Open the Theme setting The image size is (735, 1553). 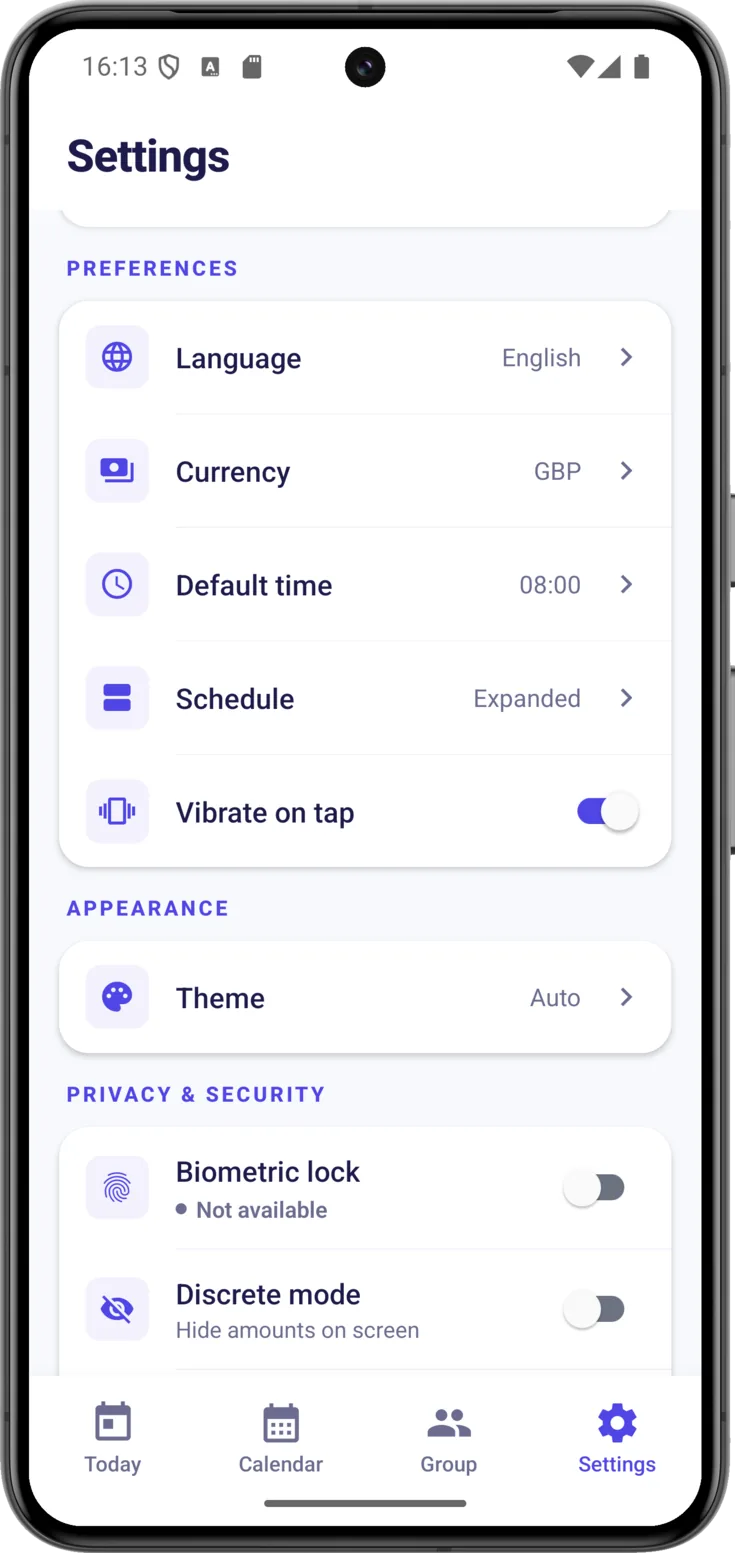[x=365, y=997]
